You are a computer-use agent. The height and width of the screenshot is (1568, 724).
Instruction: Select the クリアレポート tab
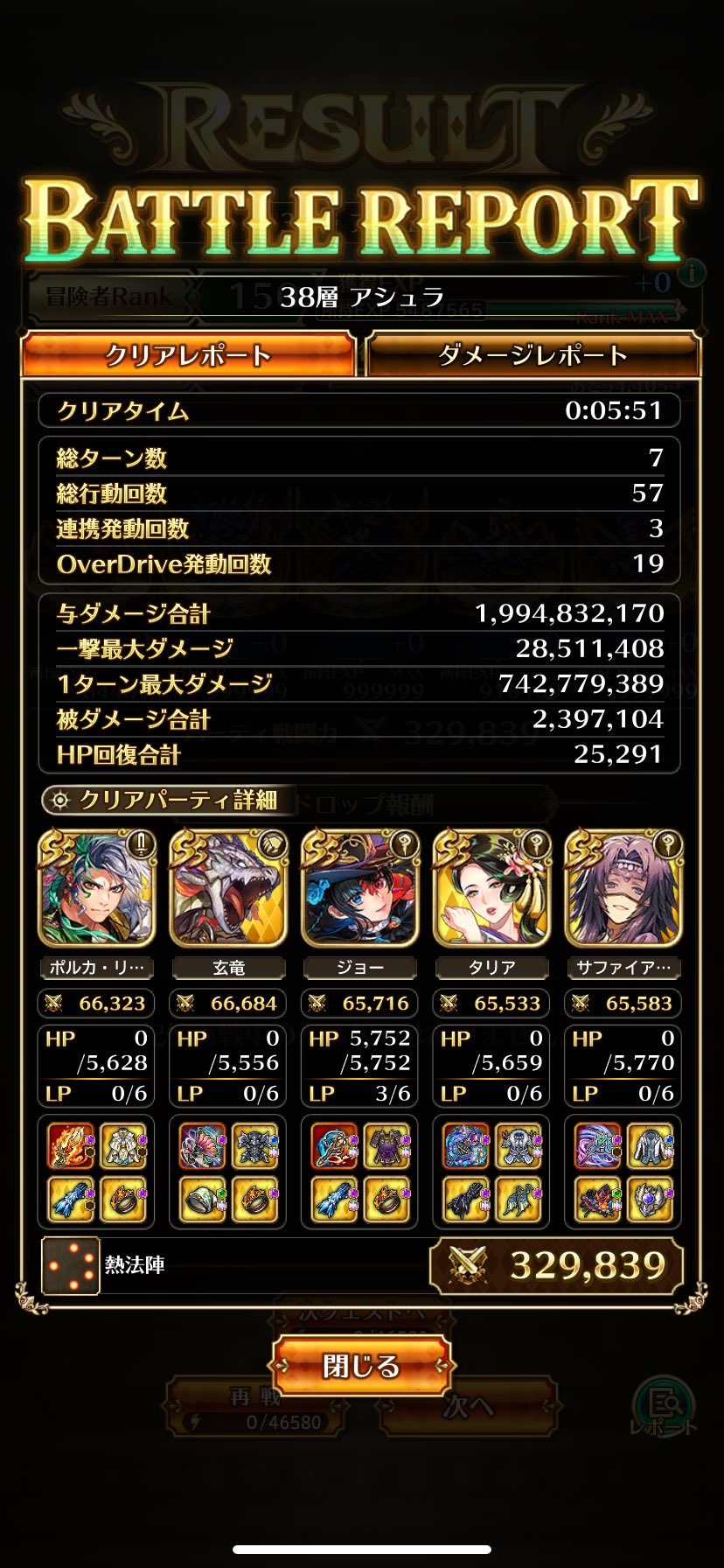188,354
